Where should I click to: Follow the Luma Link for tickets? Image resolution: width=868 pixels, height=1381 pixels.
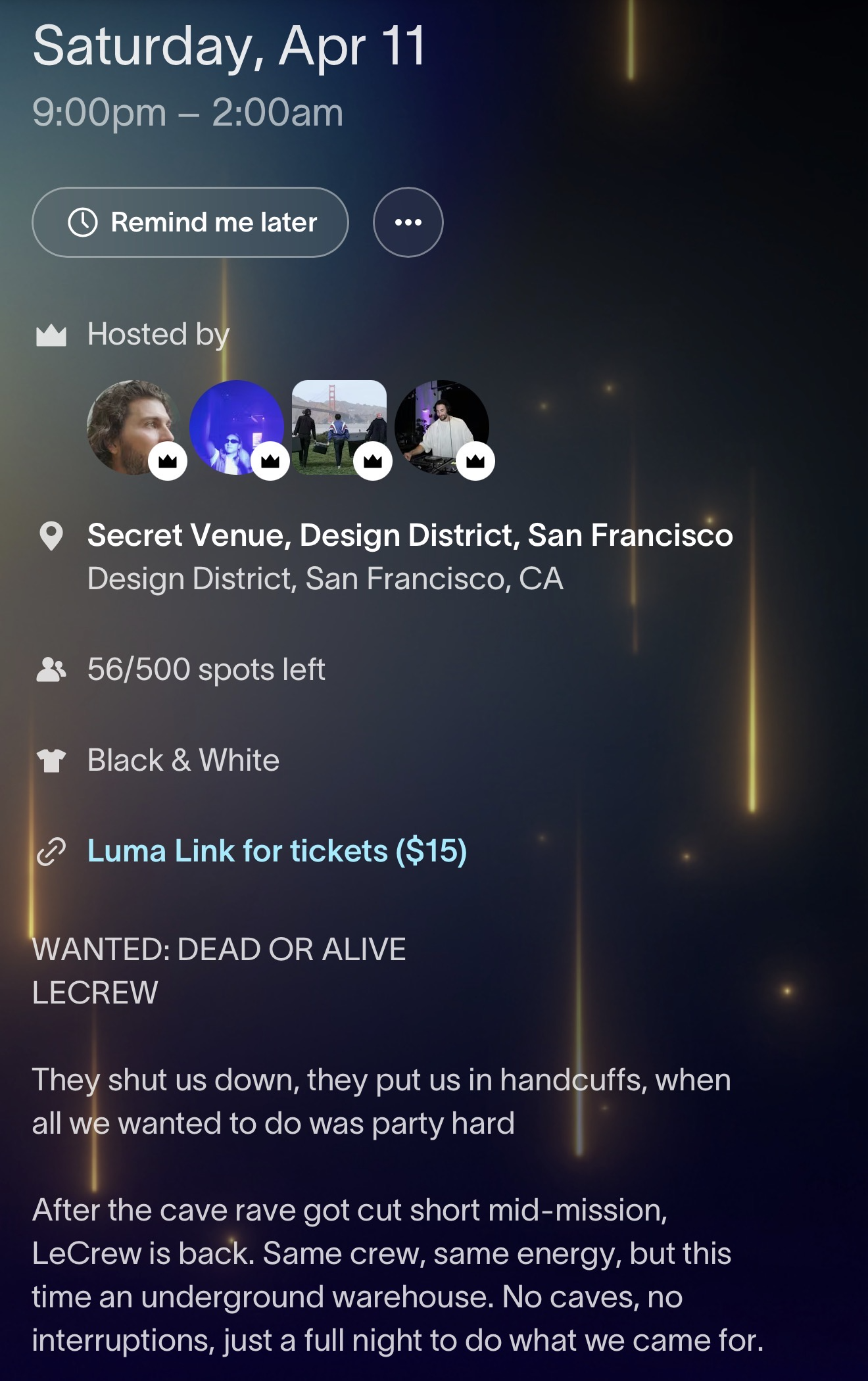277,851
